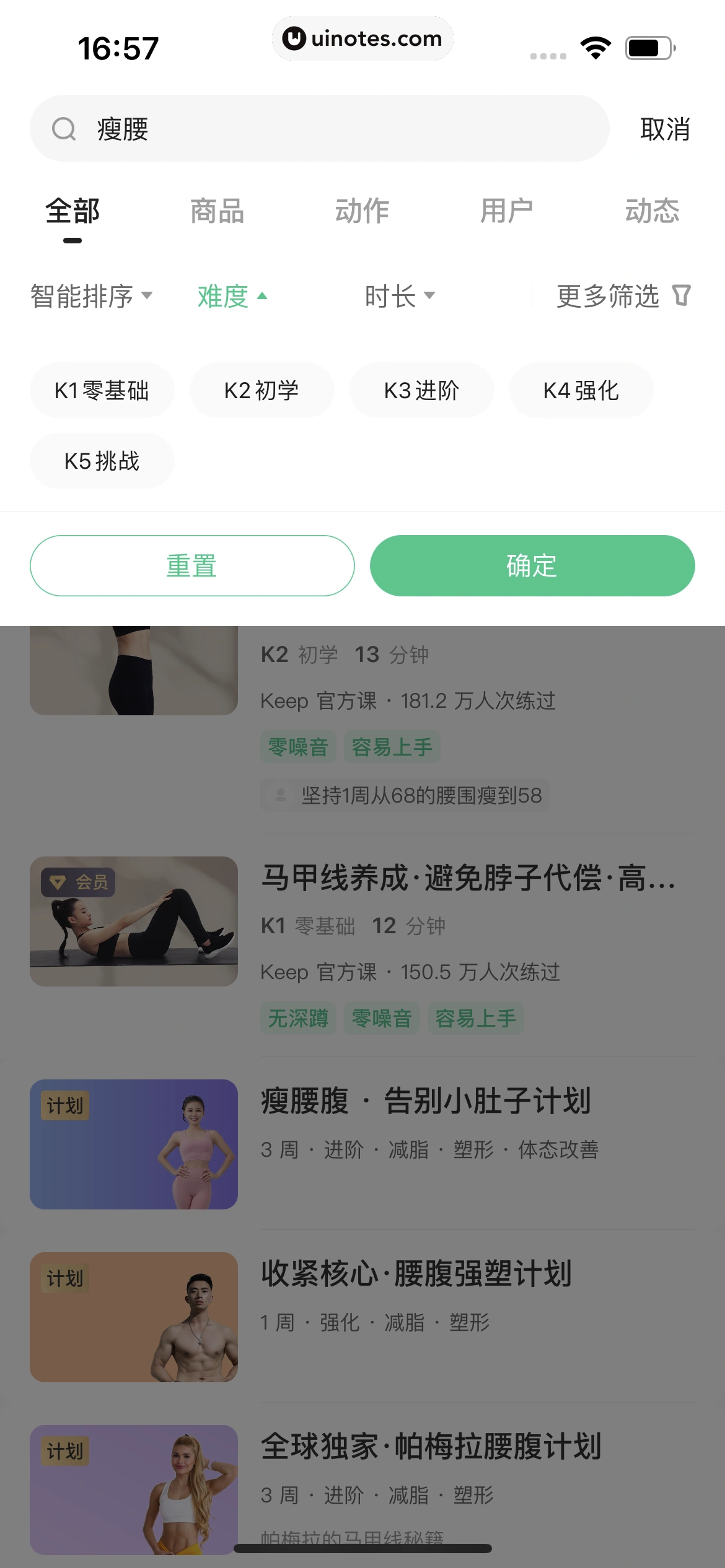Confirm filters with the 确定 button
Image resolution: width=725 pixels, height=1568 pixels.
tap(532, 565)
